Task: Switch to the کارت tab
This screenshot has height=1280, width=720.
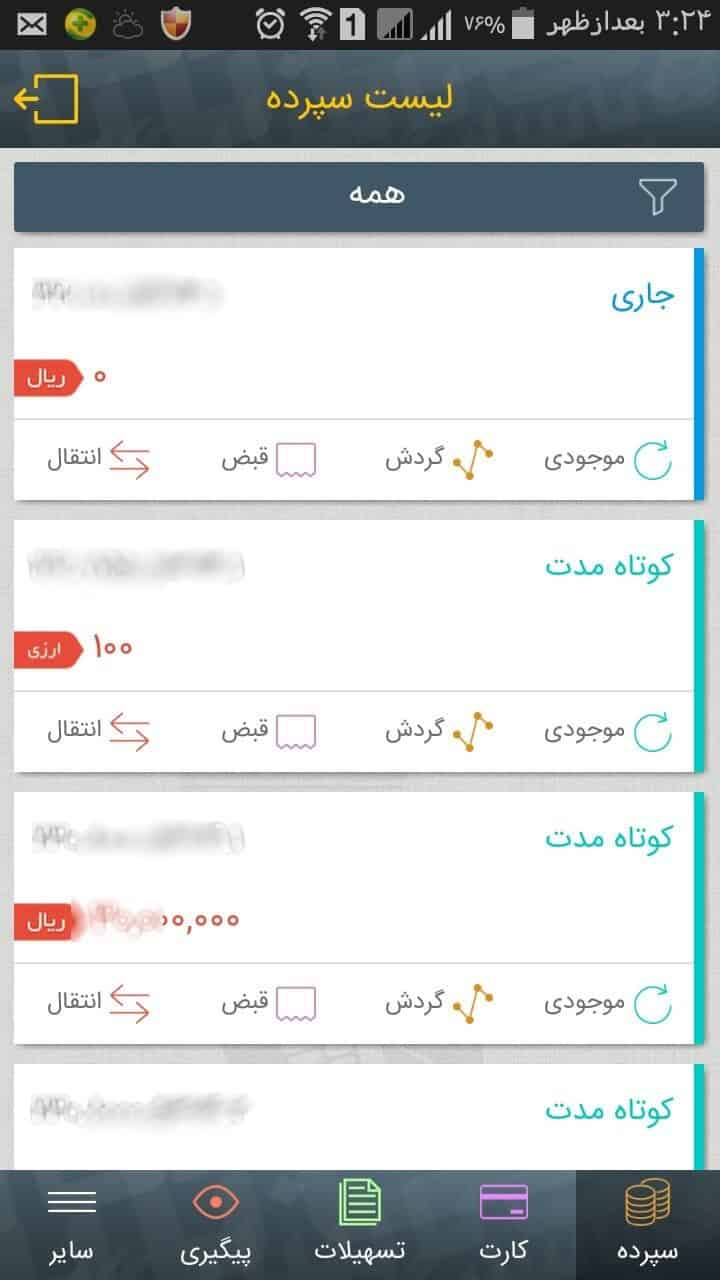Action: tap(503, 1224)
